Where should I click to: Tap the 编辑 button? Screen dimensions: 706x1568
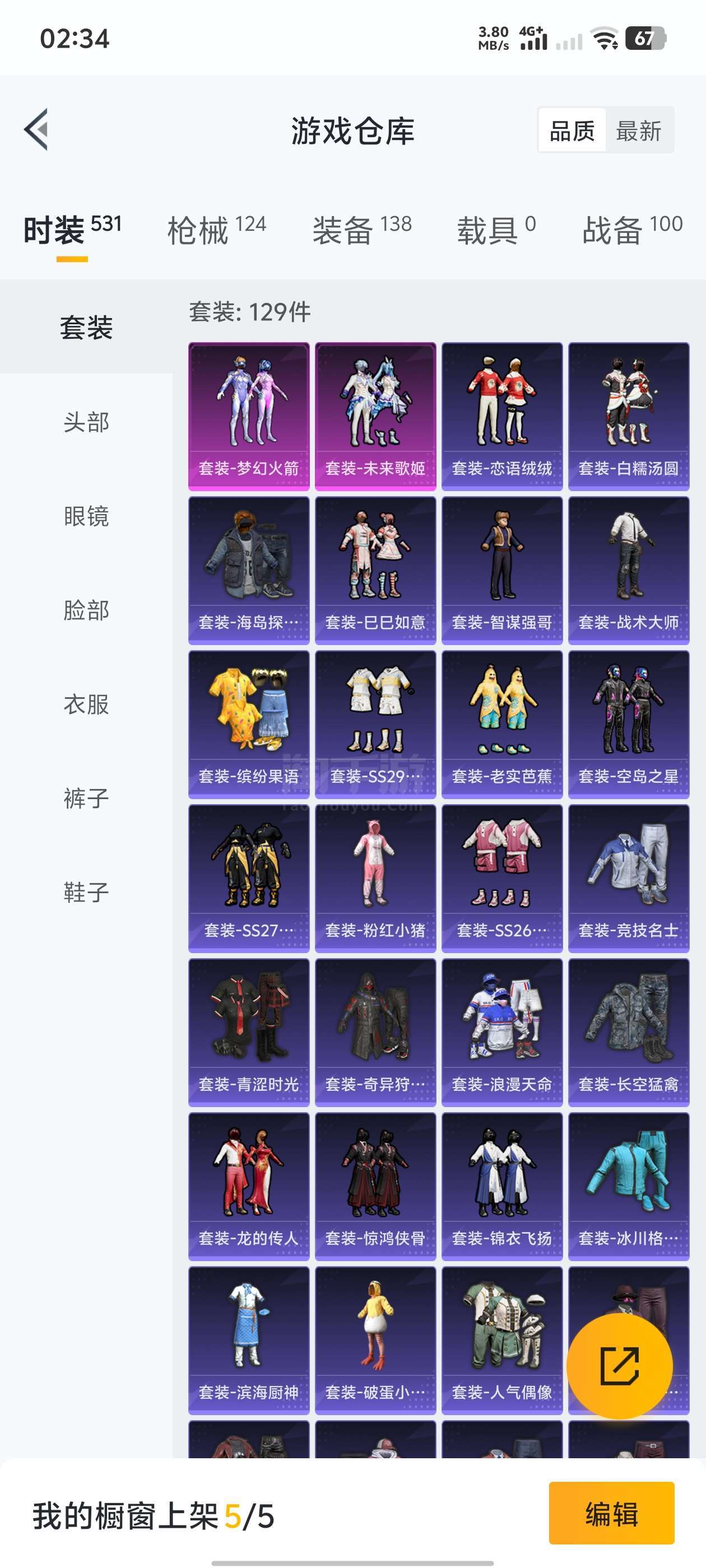(611, 1513)
